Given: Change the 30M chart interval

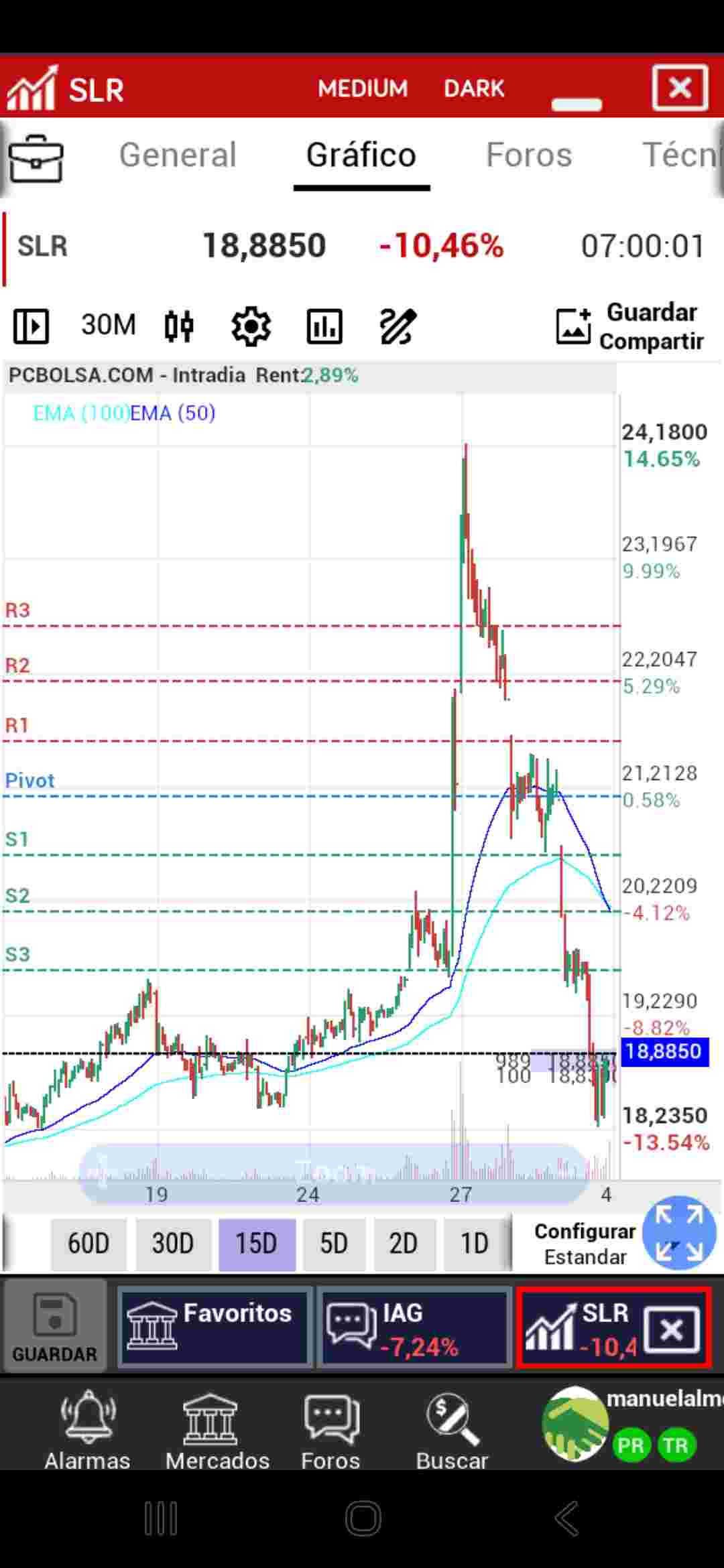Looking at the screenshot, I should click(108, 325).
